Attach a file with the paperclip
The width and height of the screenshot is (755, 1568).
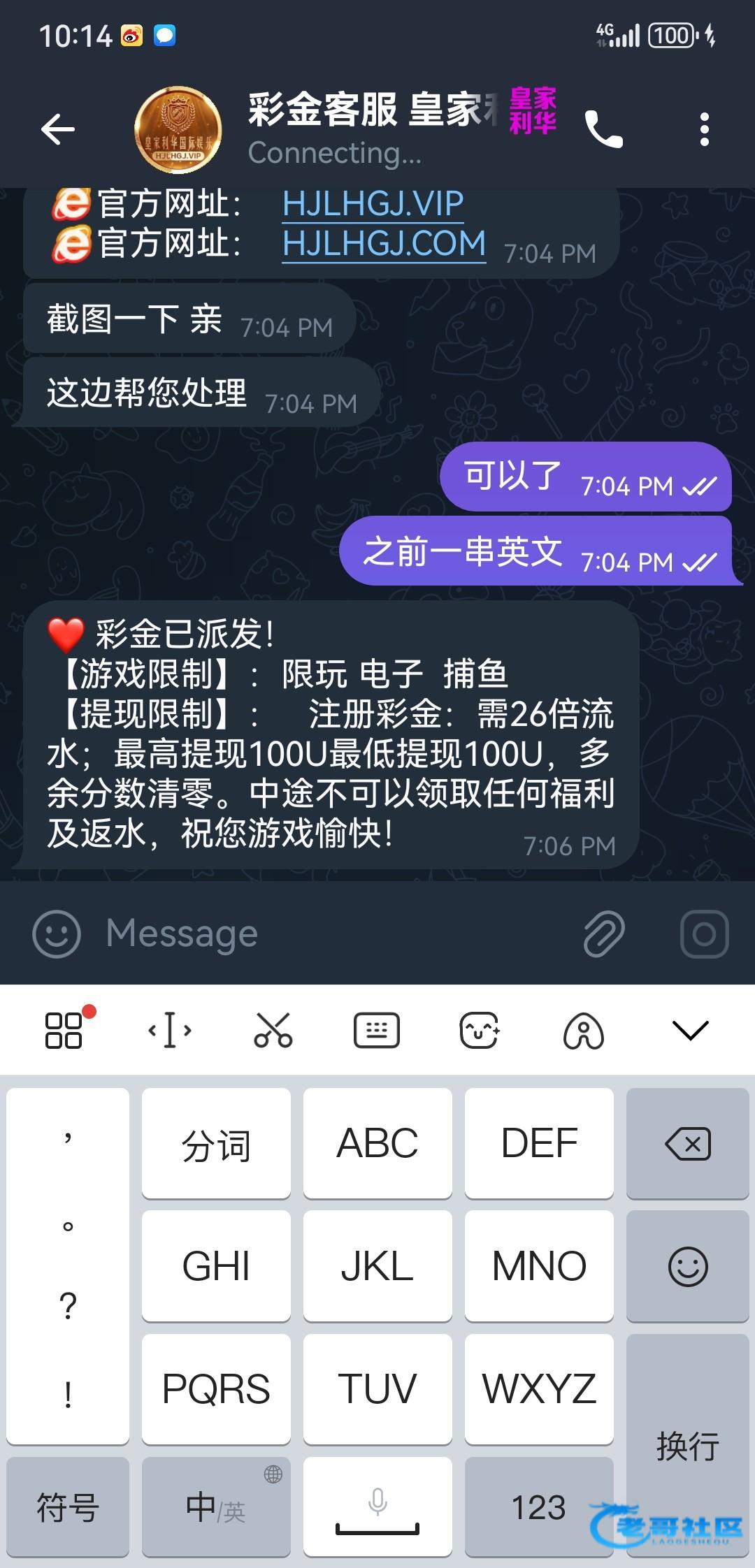tap(604, 934)
